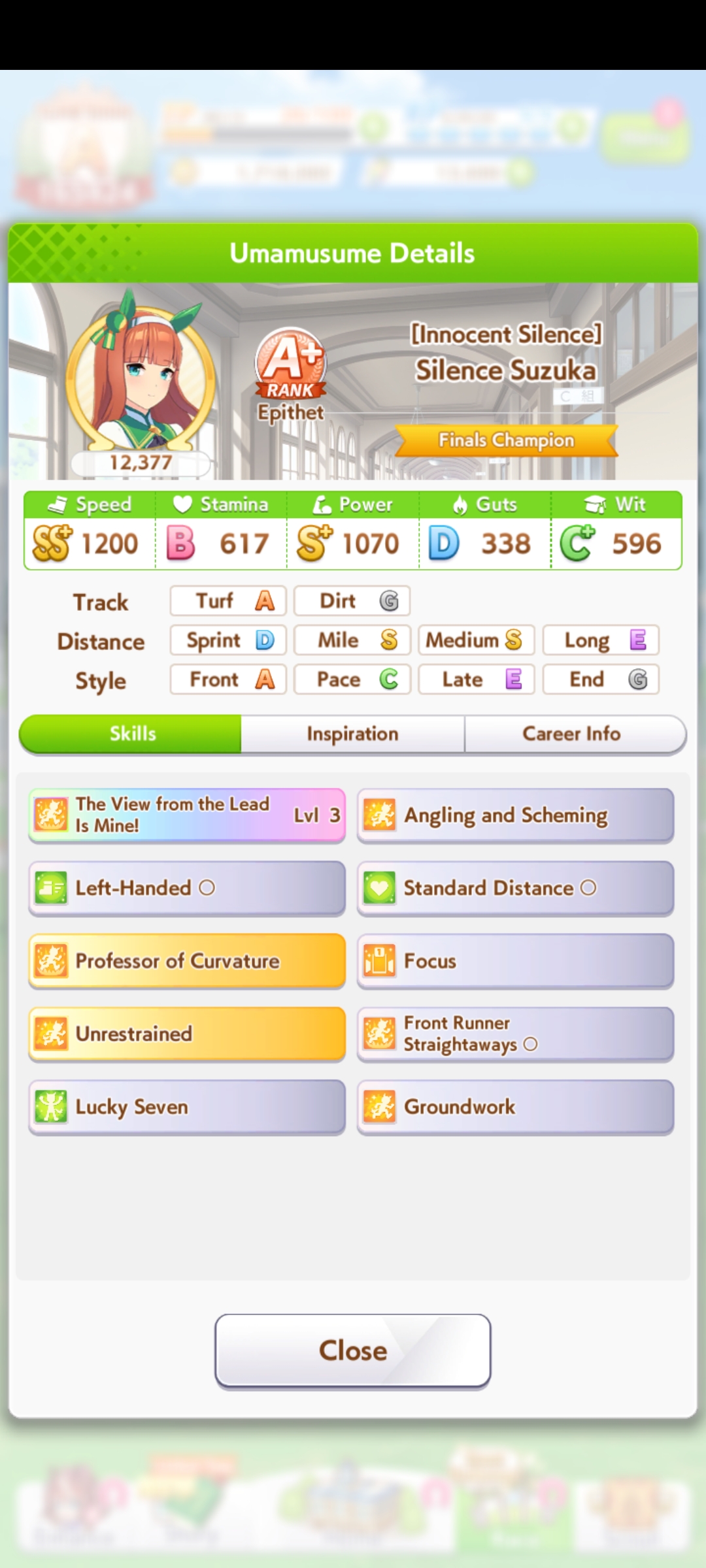Open Angling and Scheming skill details
This screenshot has height=1568, width=706.
coord(515,815)
